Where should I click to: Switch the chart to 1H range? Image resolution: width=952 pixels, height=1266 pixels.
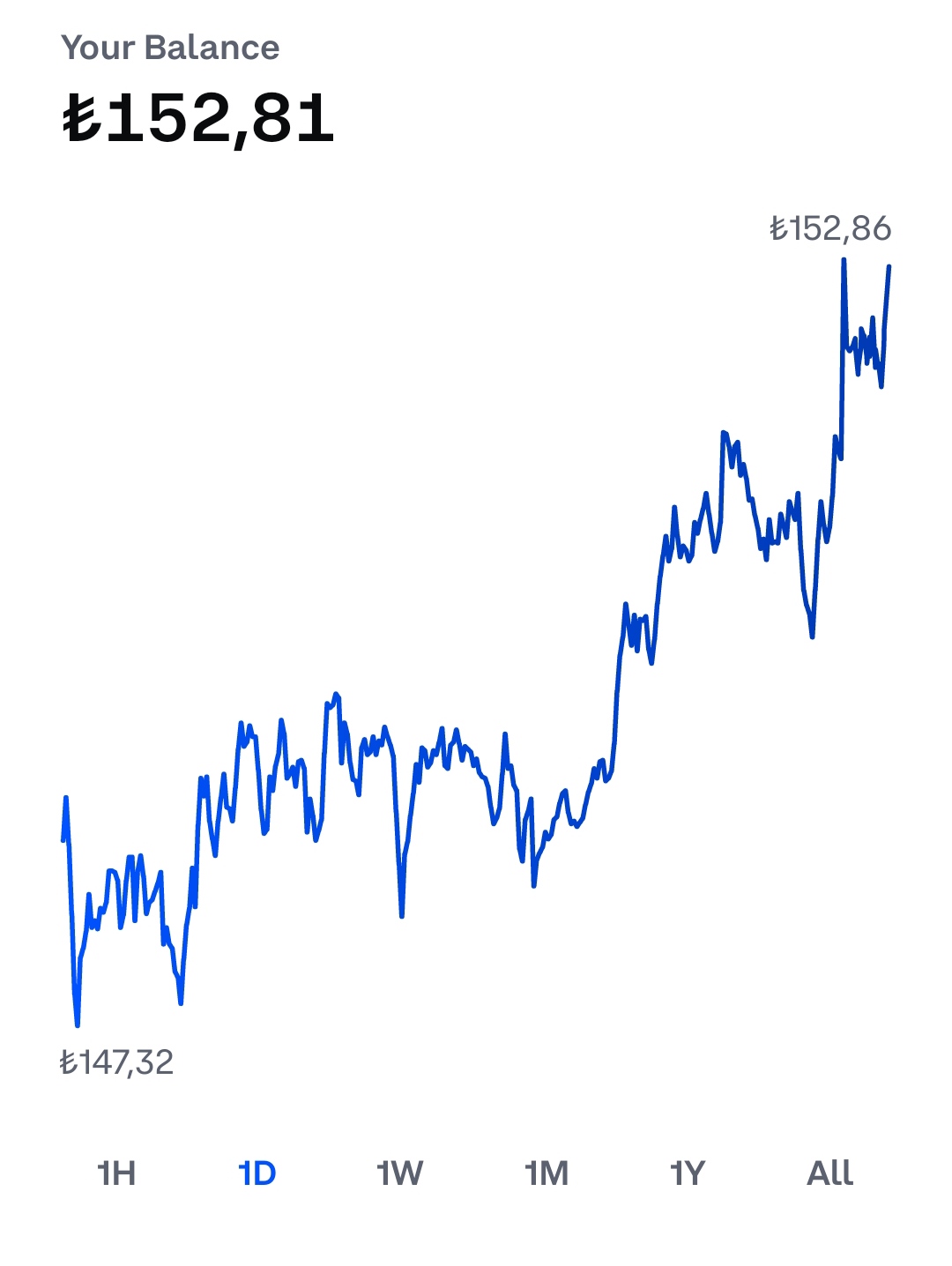click(x=116, y=1173)
